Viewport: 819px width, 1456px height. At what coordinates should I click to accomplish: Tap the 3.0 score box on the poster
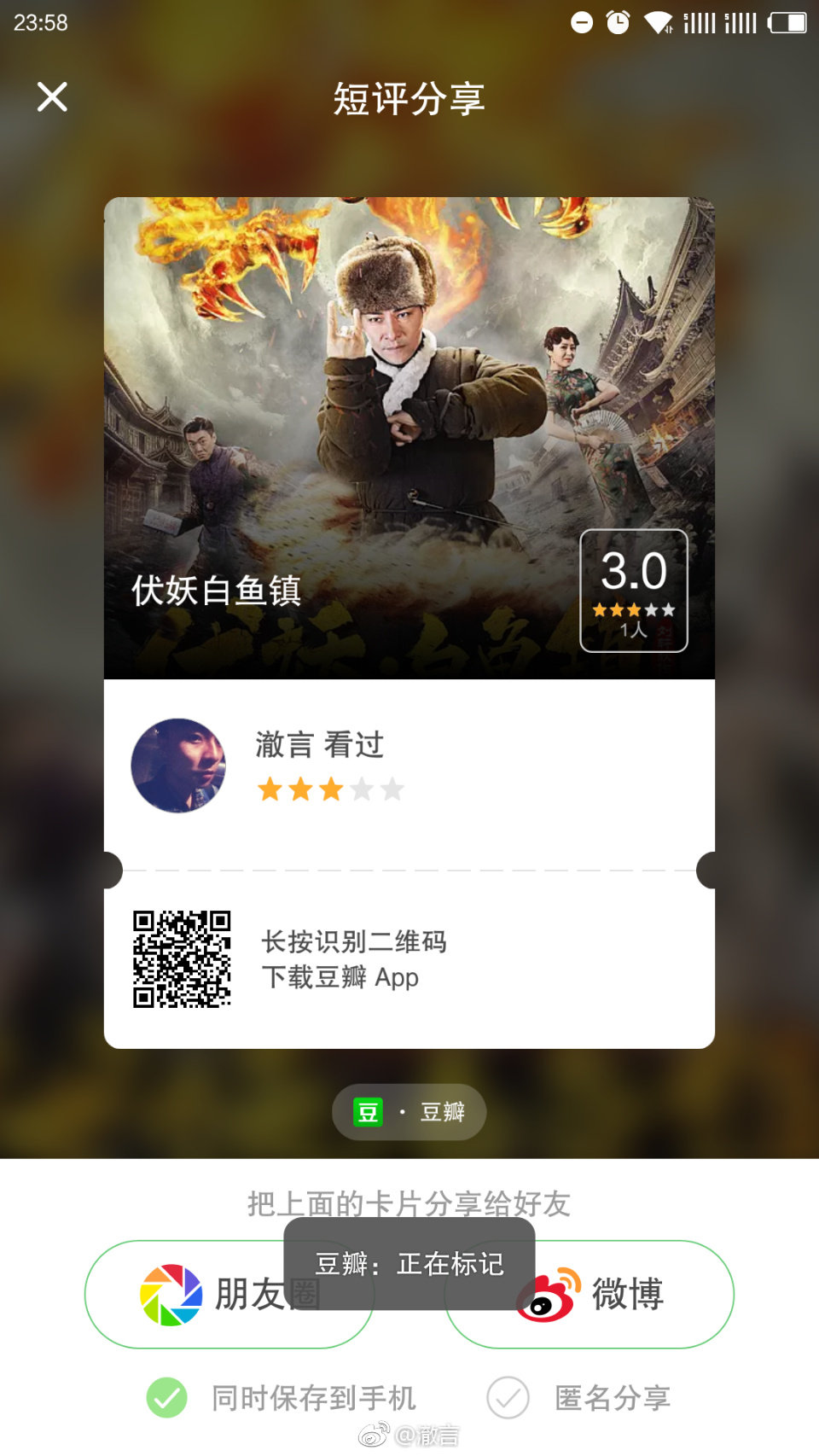pyautogui.click(x=632, y=591)
